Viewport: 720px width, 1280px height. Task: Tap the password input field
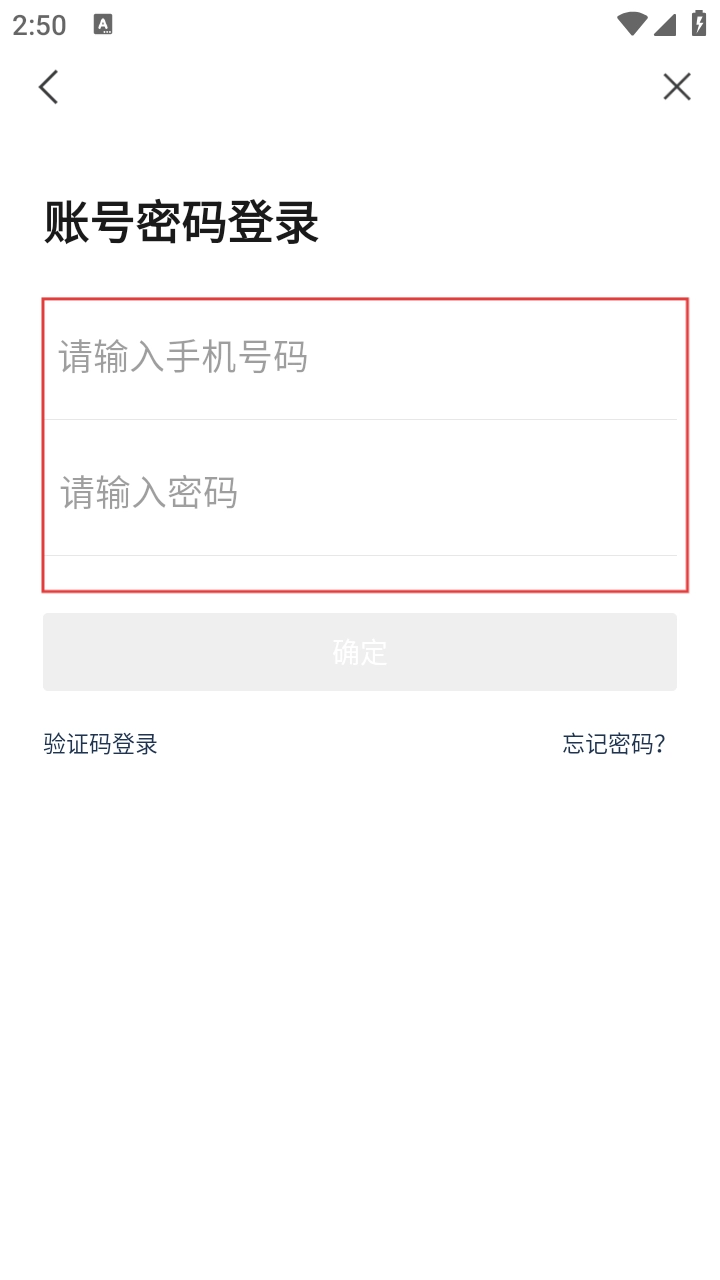pos(360,493)
